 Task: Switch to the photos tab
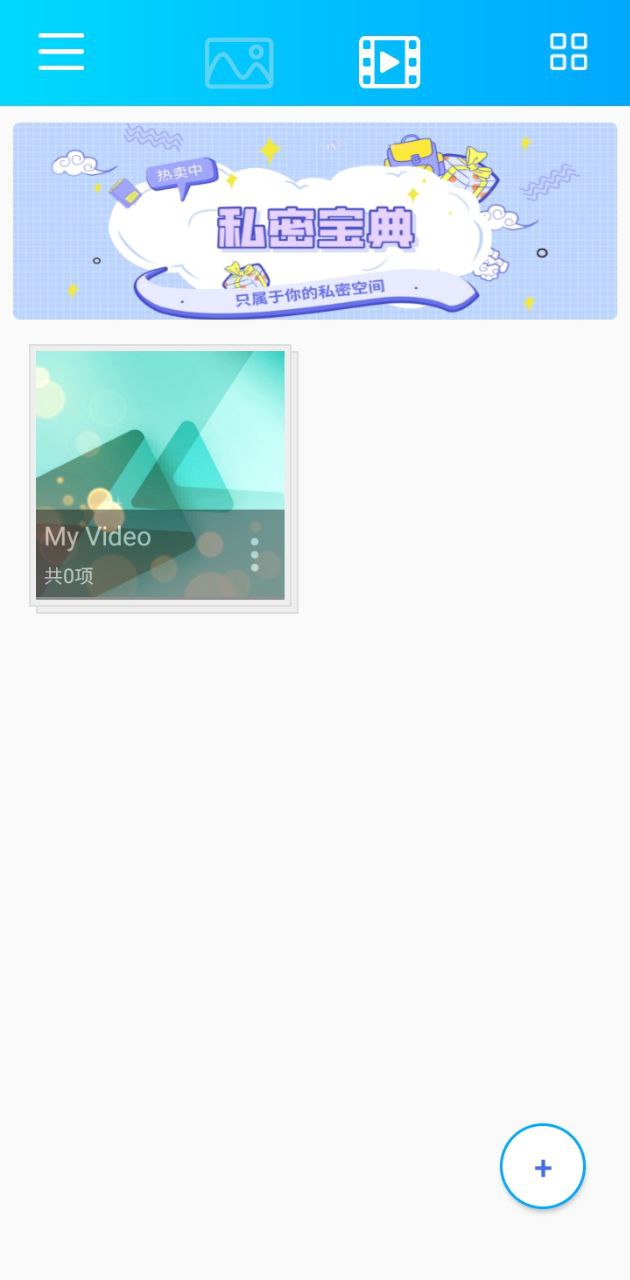click(x=239, y=63)
